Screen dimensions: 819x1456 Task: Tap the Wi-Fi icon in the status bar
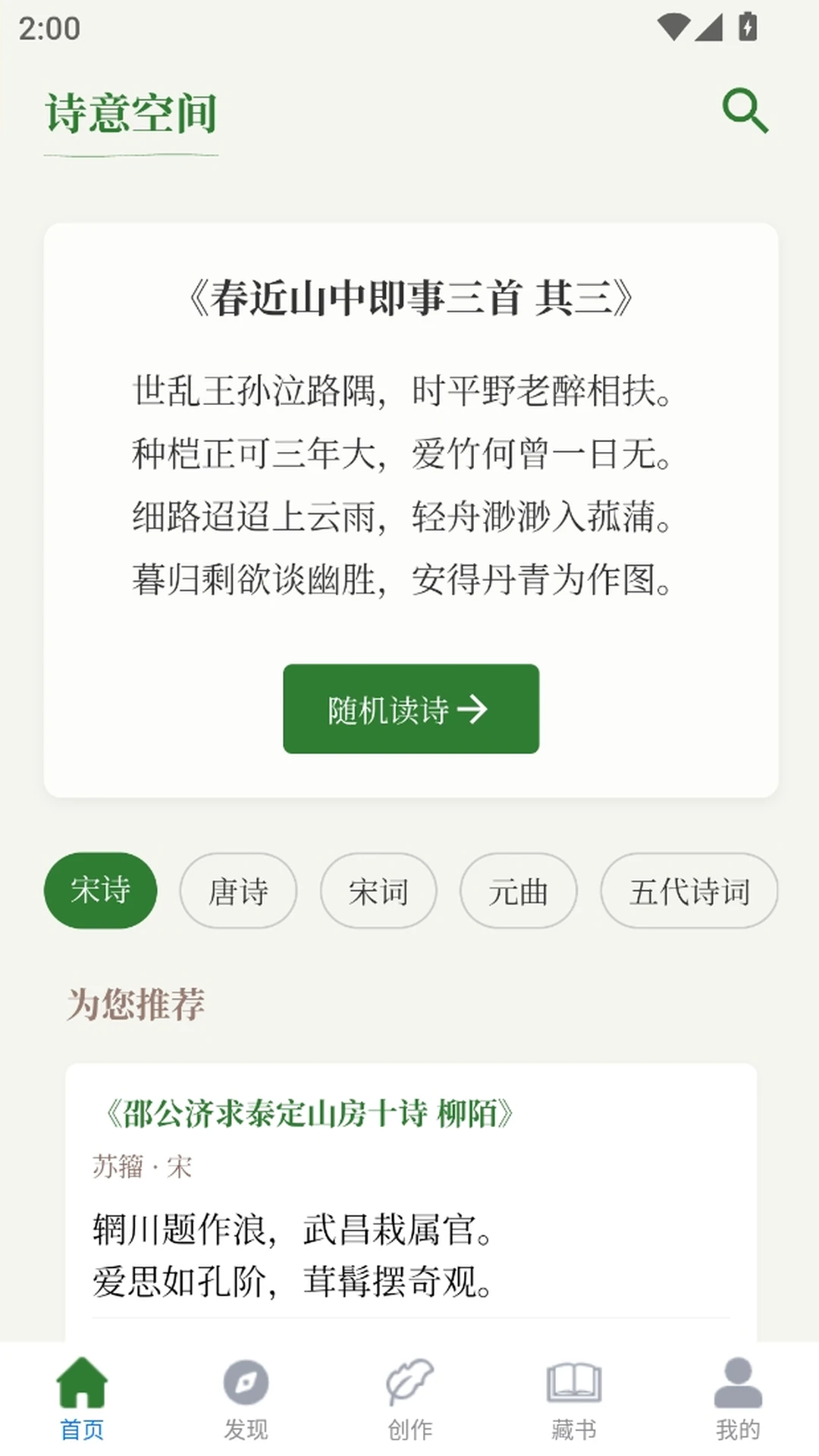pos(673,25)
